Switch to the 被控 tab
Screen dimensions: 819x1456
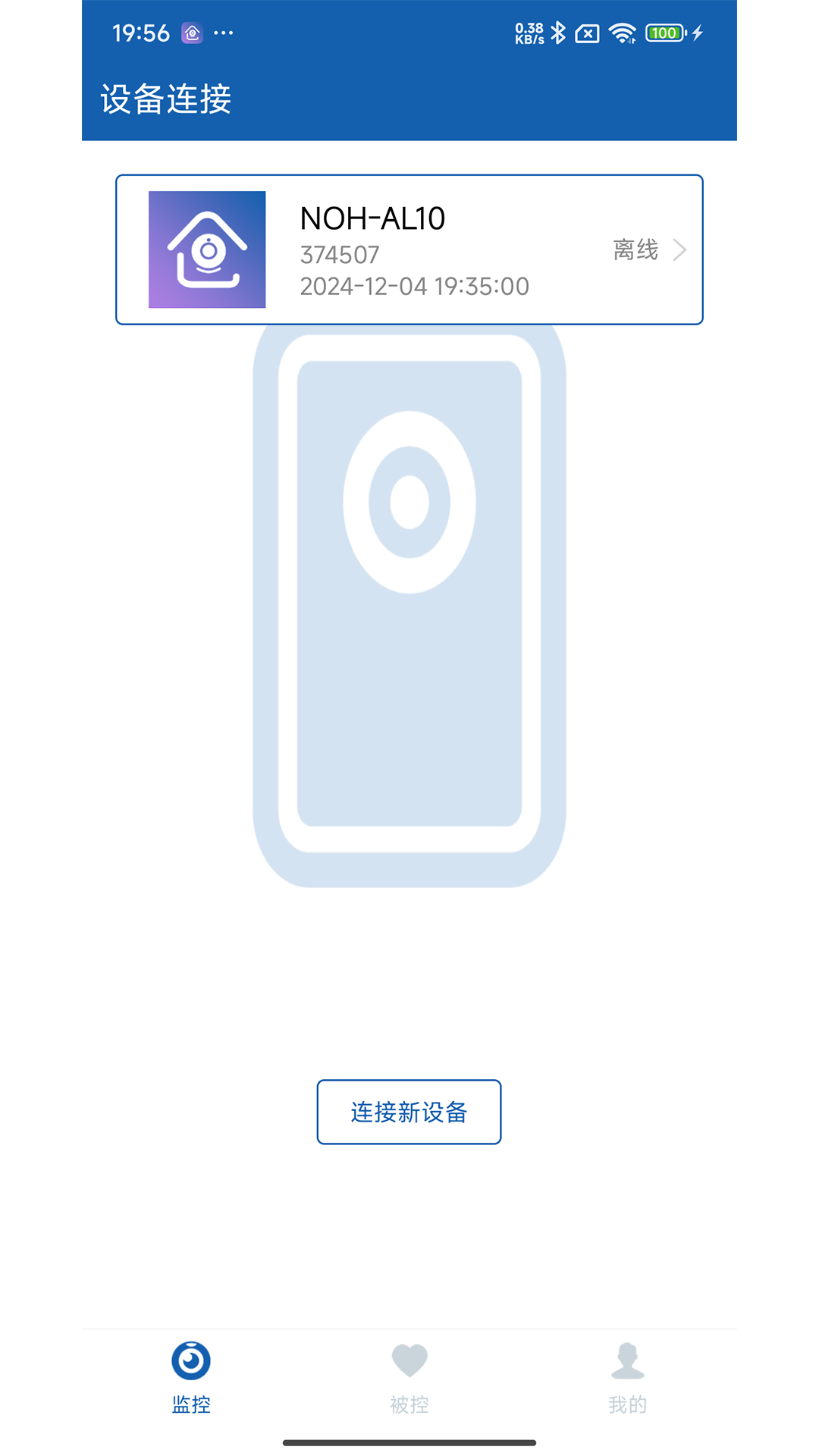[x=409, y=1378]
